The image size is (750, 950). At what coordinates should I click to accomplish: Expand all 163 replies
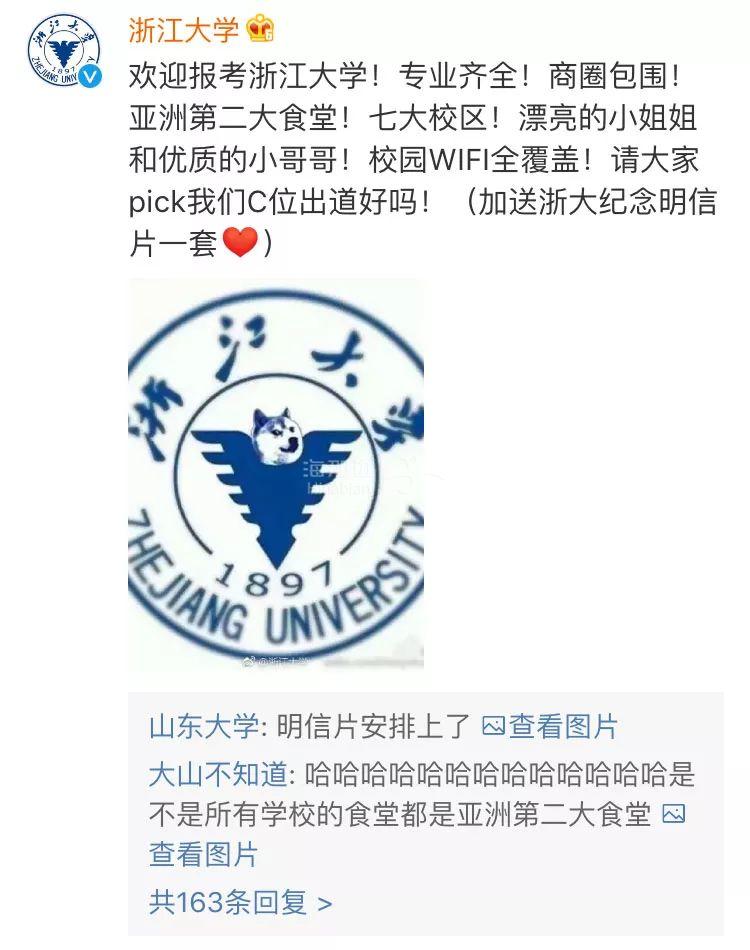point(240,902)
